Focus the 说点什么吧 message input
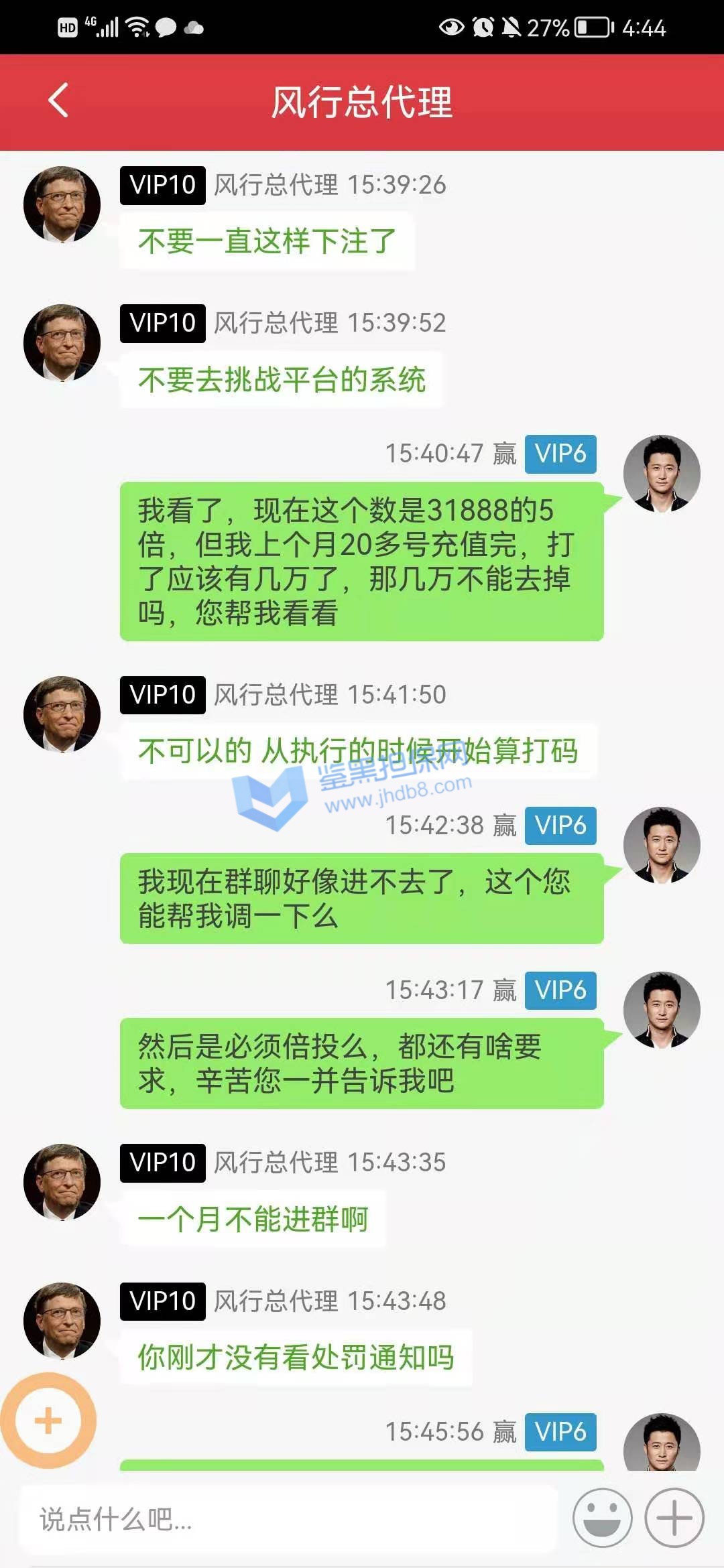 [x=288, y=1519]
